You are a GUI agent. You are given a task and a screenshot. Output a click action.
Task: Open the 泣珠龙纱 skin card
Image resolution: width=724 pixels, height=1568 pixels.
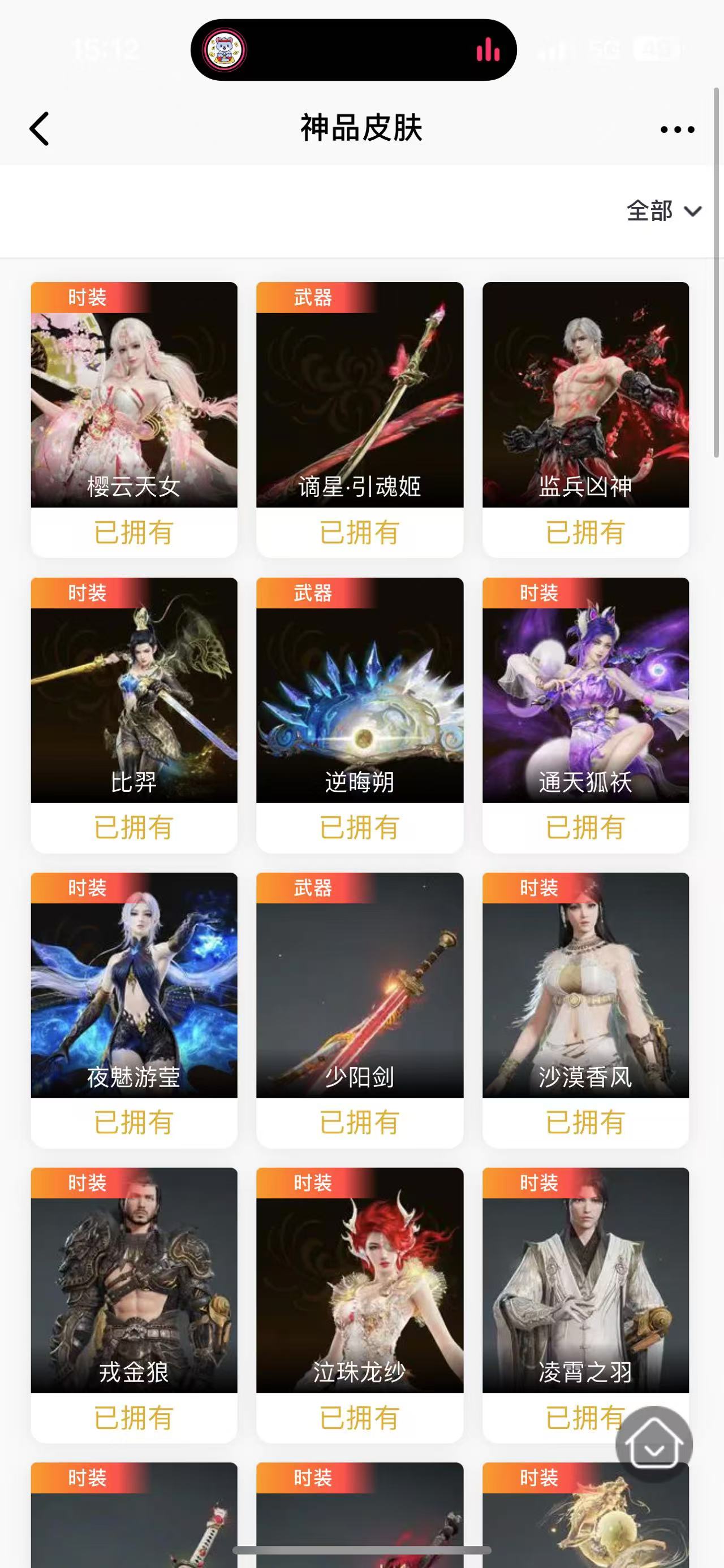pyautogui.click(x=359, y=1281)
